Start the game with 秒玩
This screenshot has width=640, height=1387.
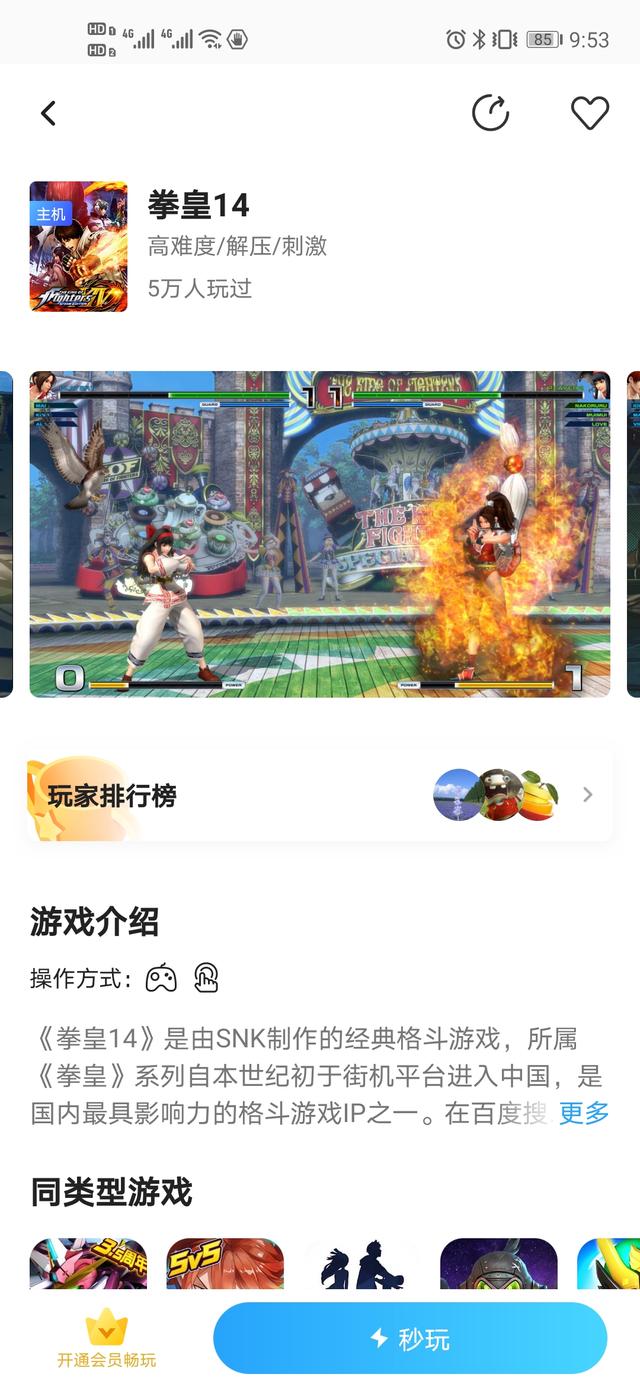[x=410, y=1338]
